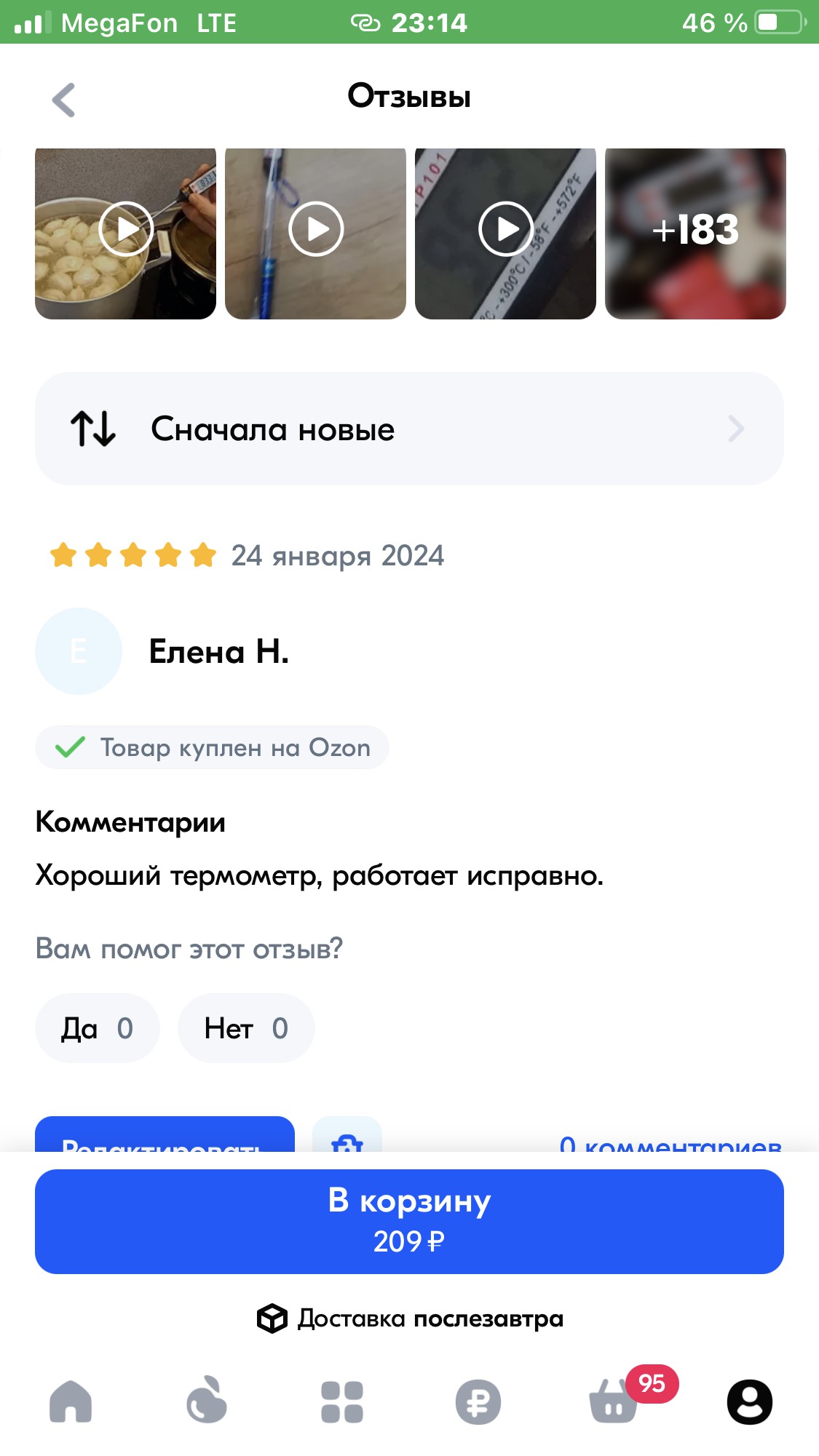
Task: Open the Сначала новые sorting options
Action: (409, 429)
